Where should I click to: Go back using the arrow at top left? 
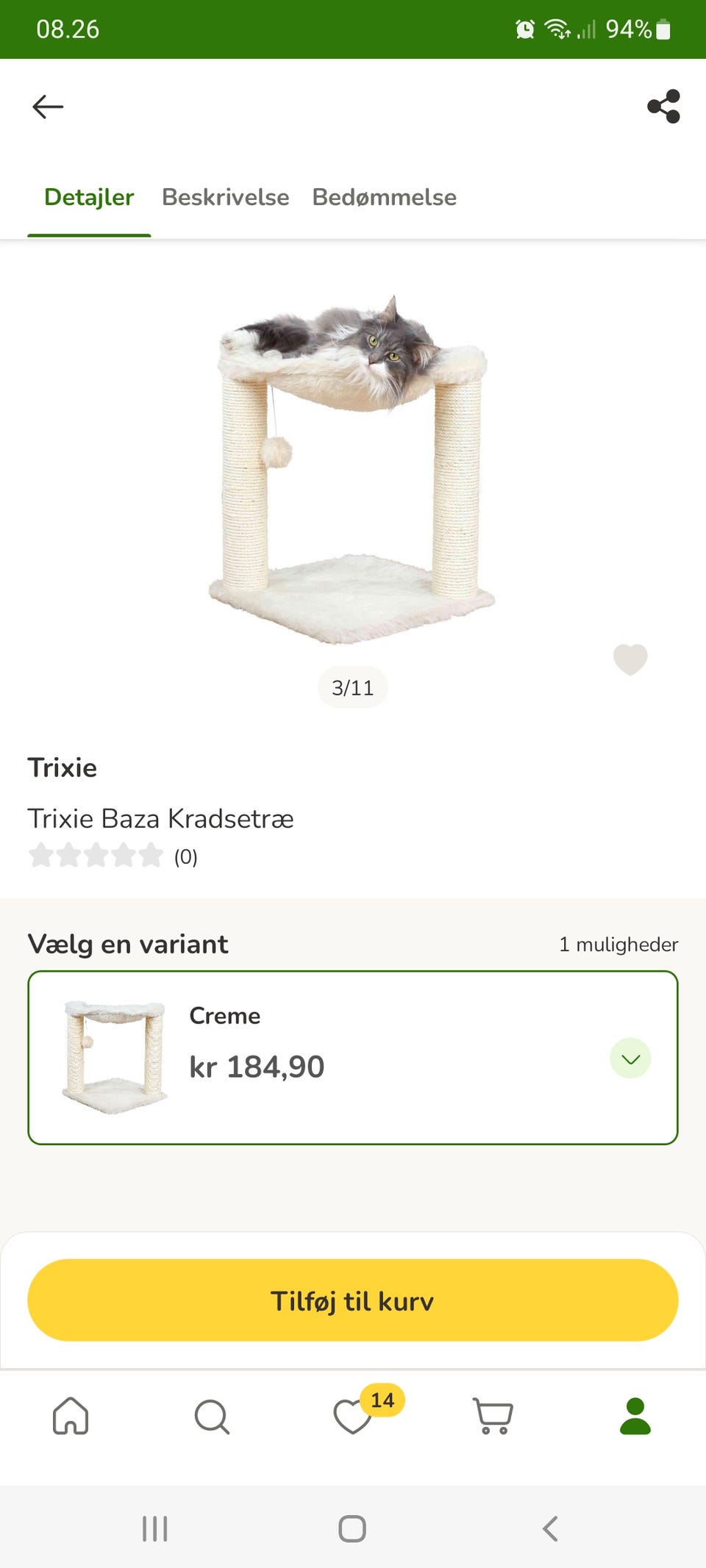click(x=48, y=107)
